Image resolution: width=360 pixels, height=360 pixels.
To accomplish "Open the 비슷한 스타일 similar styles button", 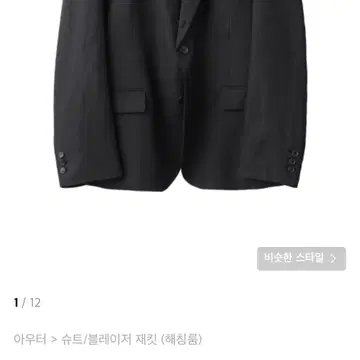I will [x=301, y=258].
